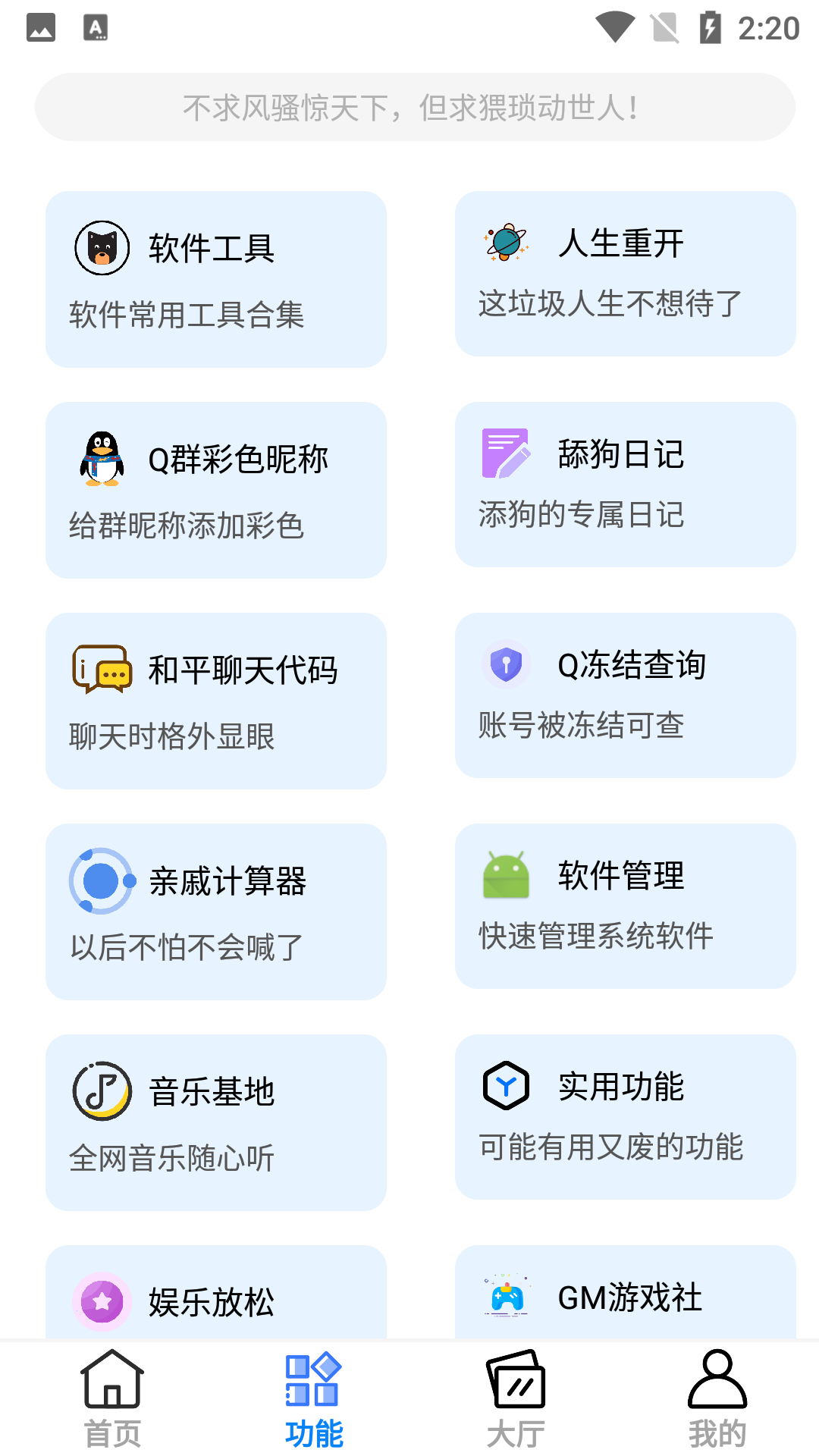Tap the hexagon icon on 实用功能

(x=506, y=1086)
